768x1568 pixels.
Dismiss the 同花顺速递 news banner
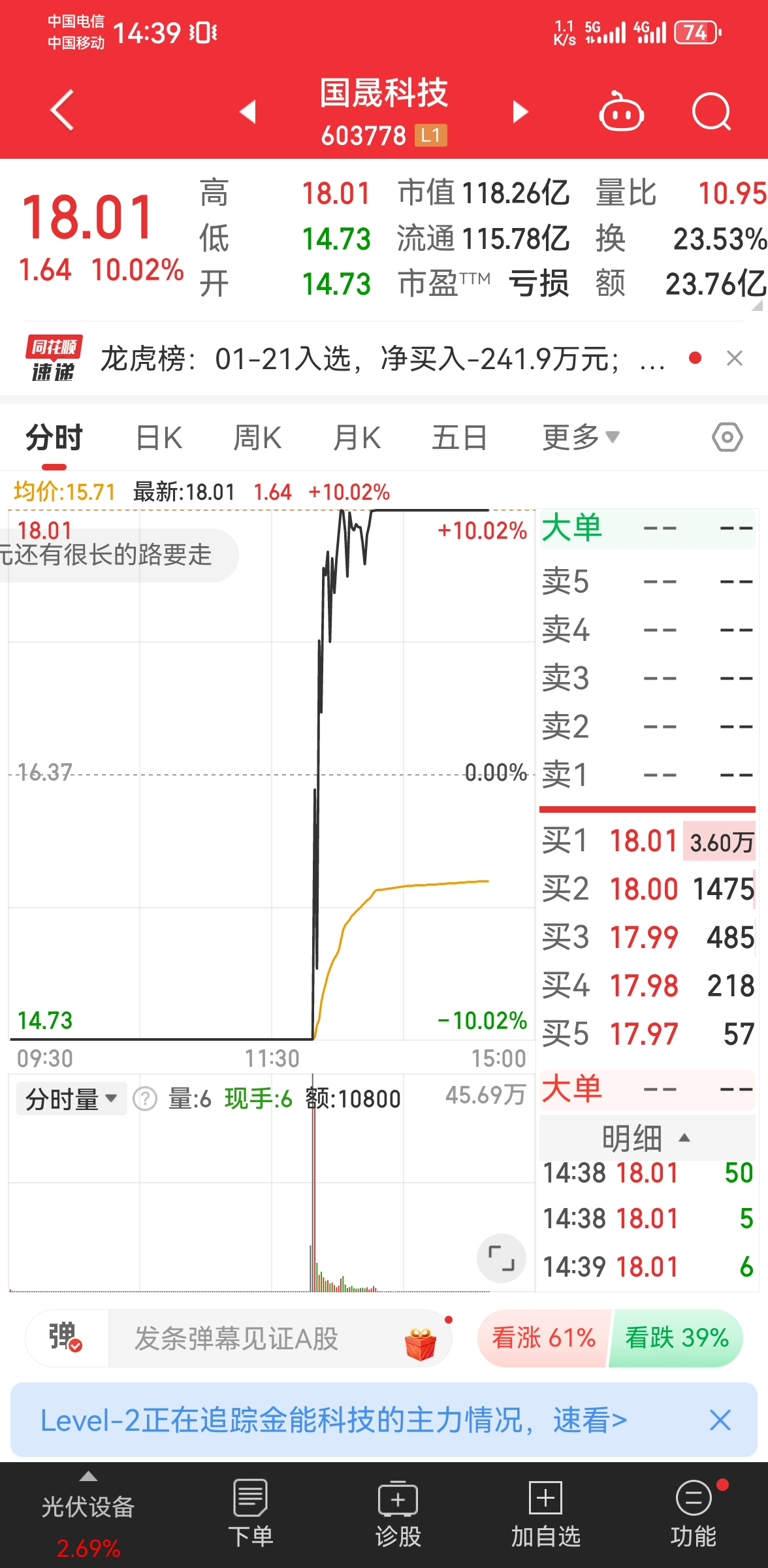tap(735, 358)
